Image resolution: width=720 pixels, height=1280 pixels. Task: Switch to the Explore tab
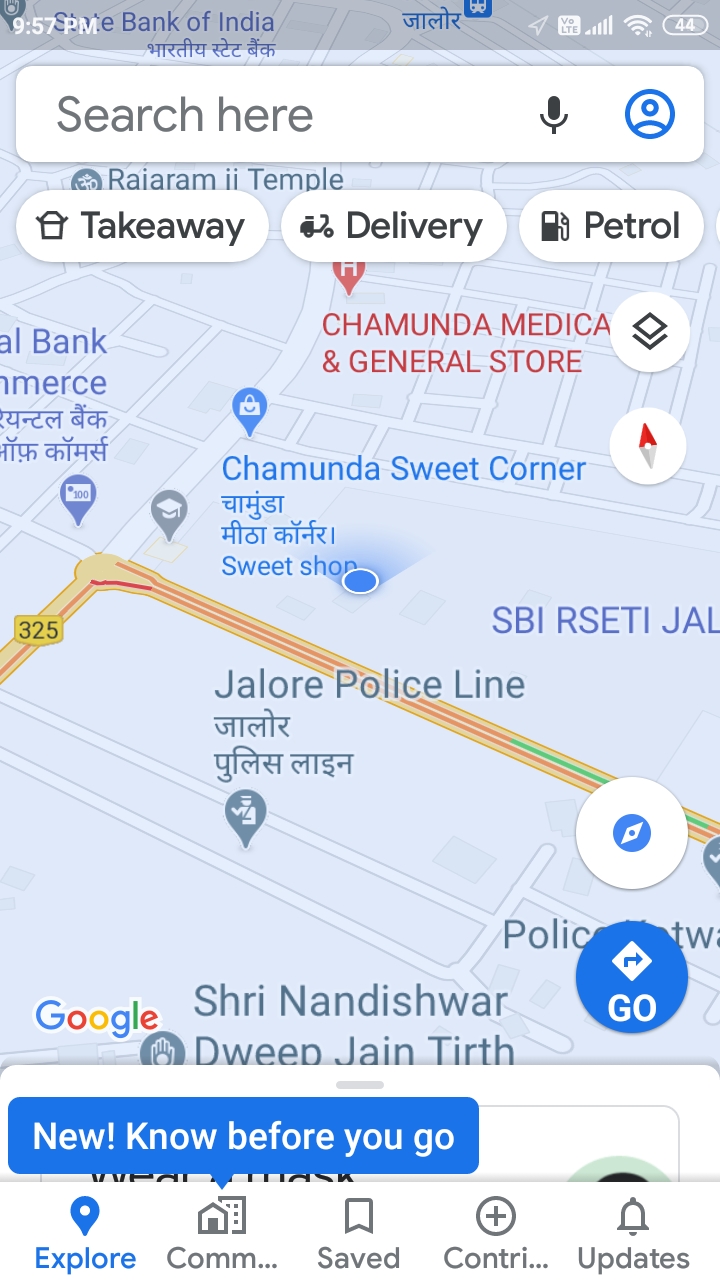(x=85, y=1234)
